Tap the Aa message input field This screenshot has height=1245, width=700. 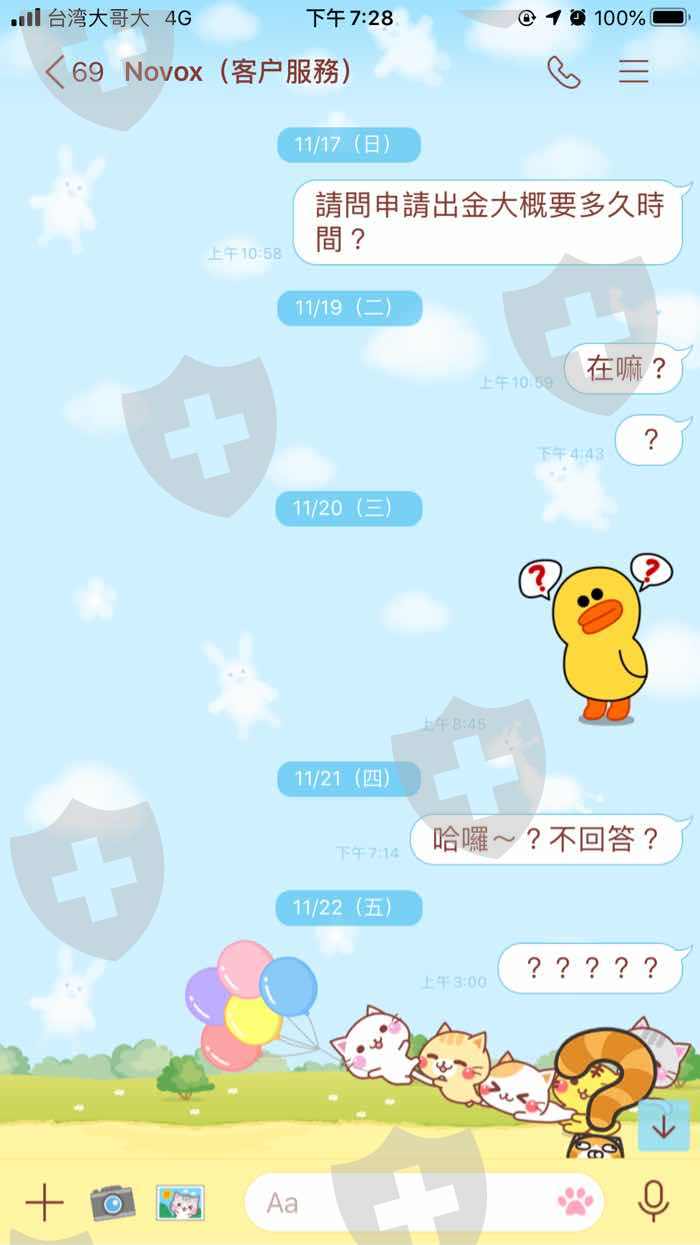[x=424, y=1202]
